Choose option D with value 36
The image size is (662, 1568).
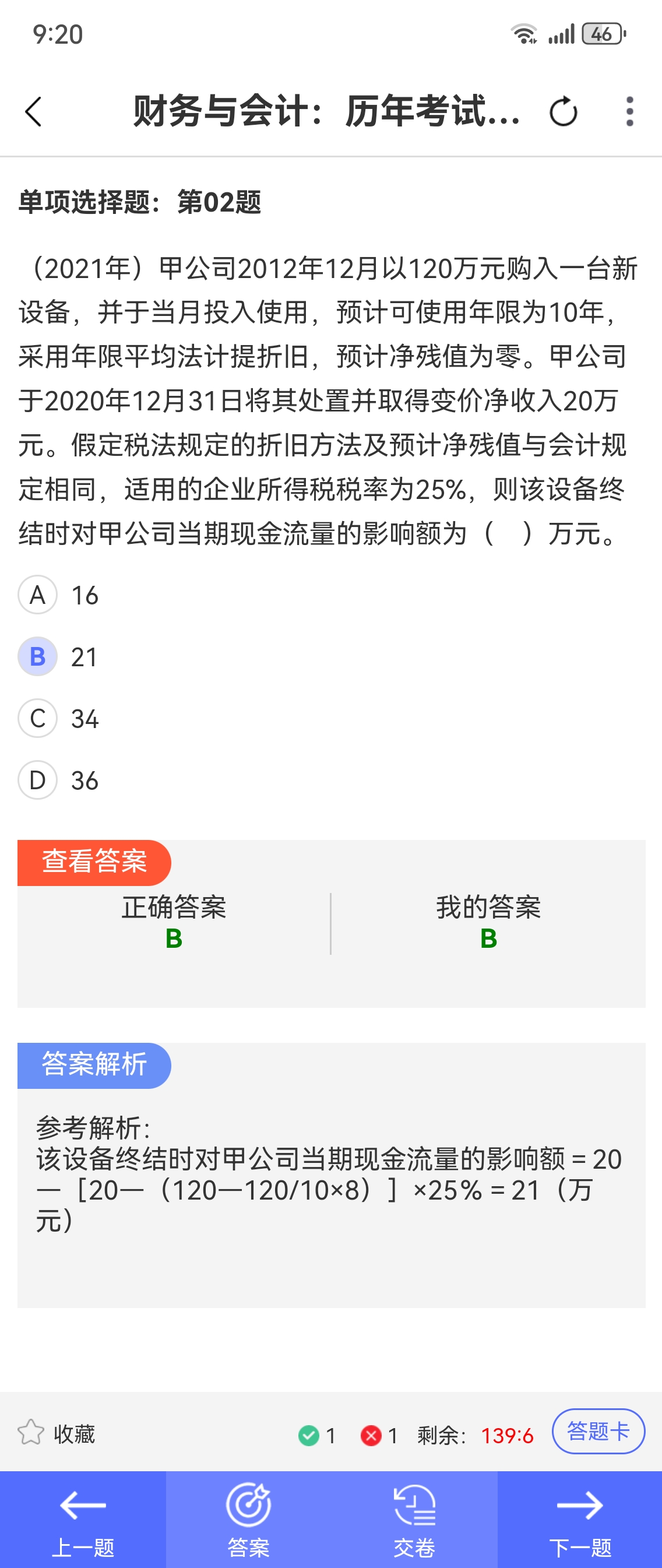(38, 780)
